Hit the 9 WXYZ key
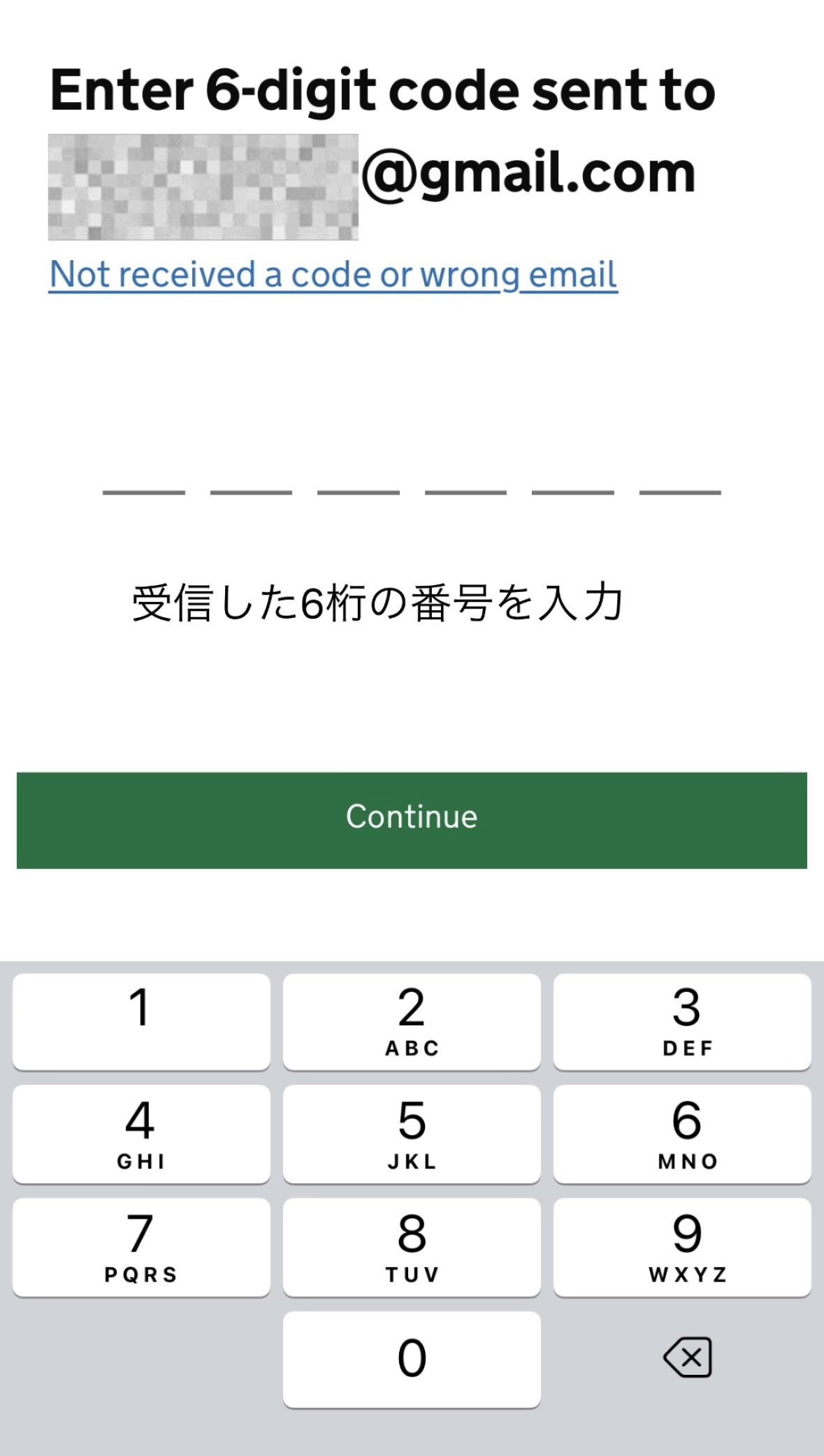 [682, 1246]
